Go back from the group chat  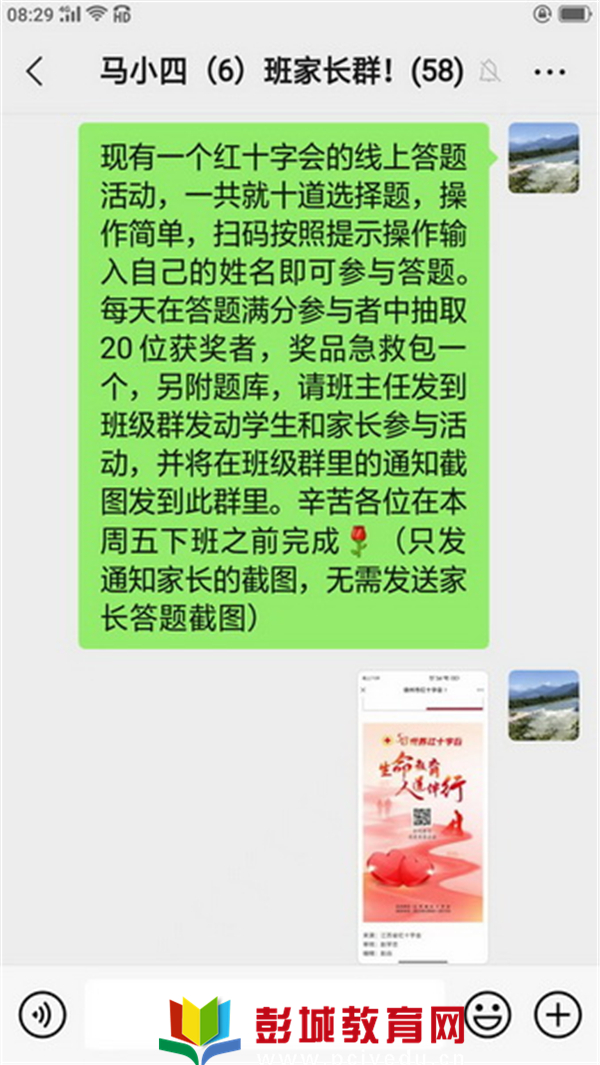[x=35, y=71]
